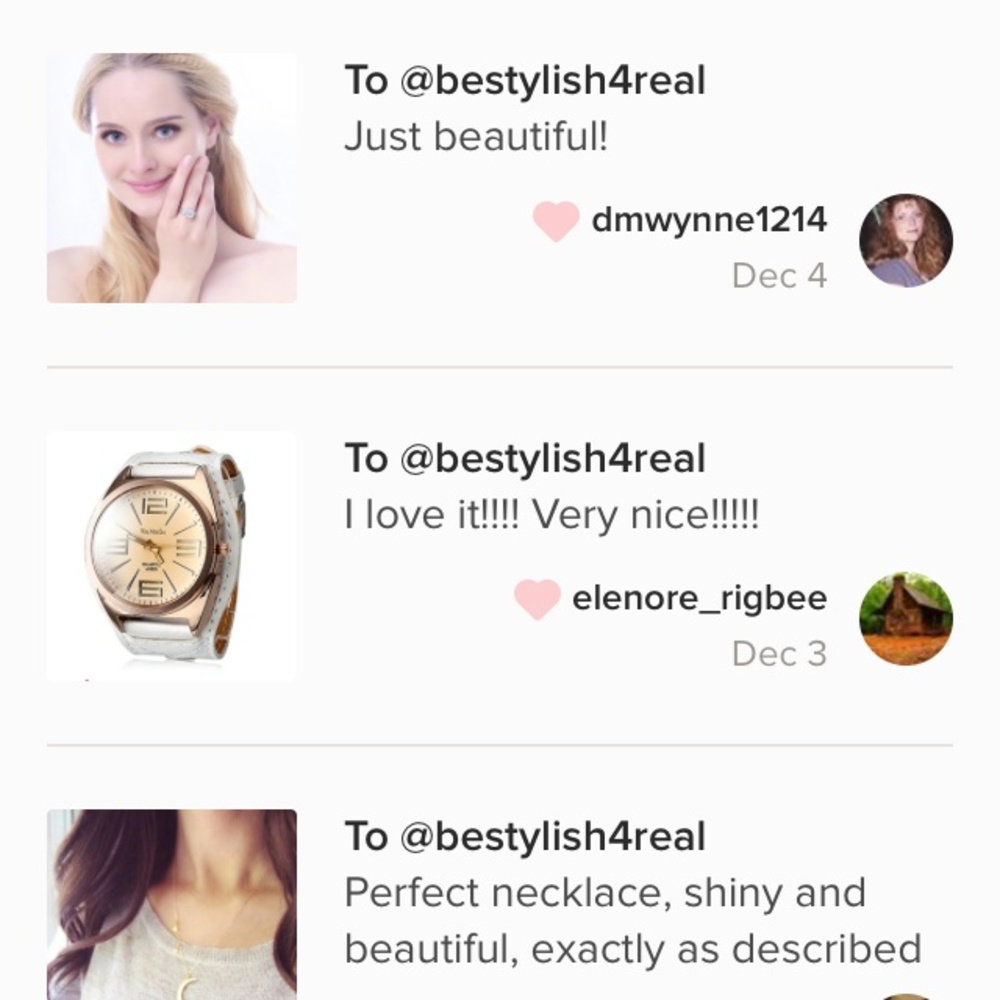Open the necklace product photo
This screenshot has width=1000, height=1000.
(x=172, y=905)
